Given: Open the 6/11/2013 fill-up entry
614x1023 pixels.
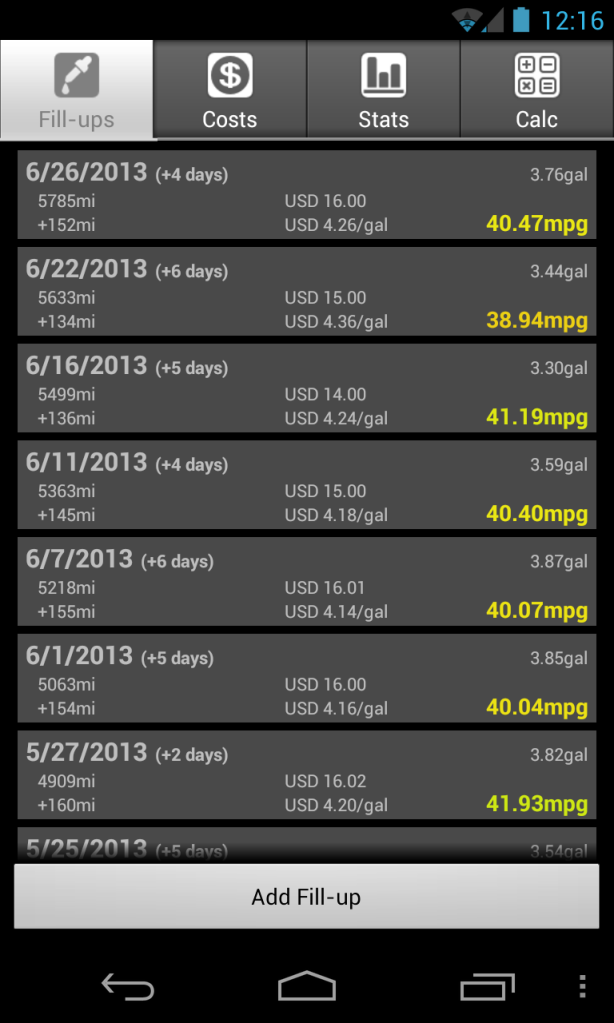Looking at the screenshot, I should pos(307,487).
